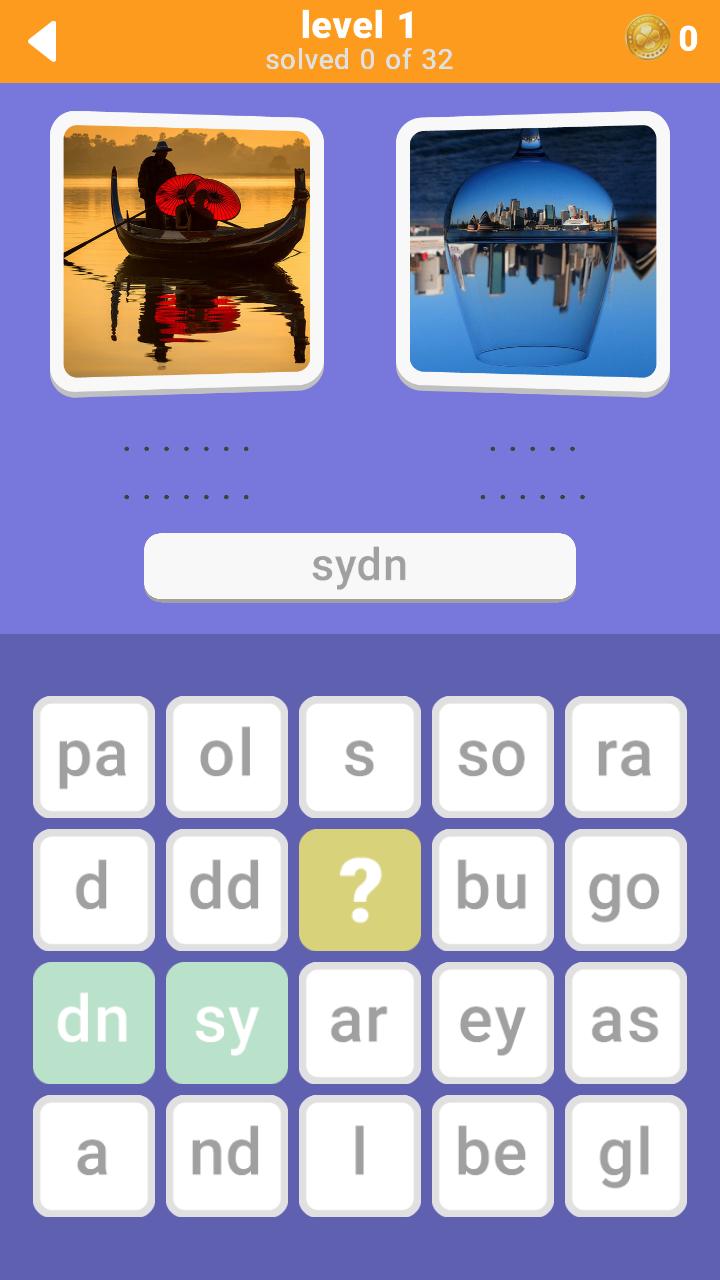Pick the 'pa' letter tile
Viewport: 720px width, 1280px height.
(94, 756)
